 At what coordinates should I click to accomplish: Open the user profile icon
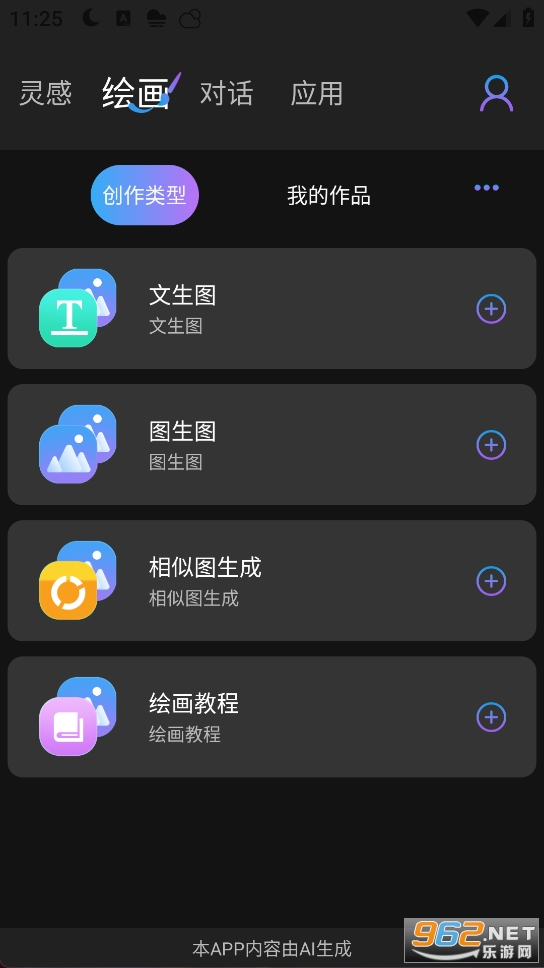click(x=496, y=94)
